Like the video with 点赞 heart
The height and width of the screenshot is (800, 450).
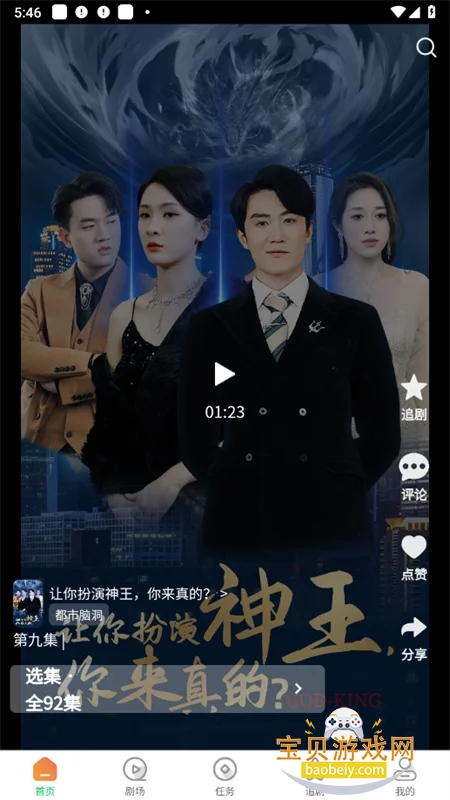(413, 557)
